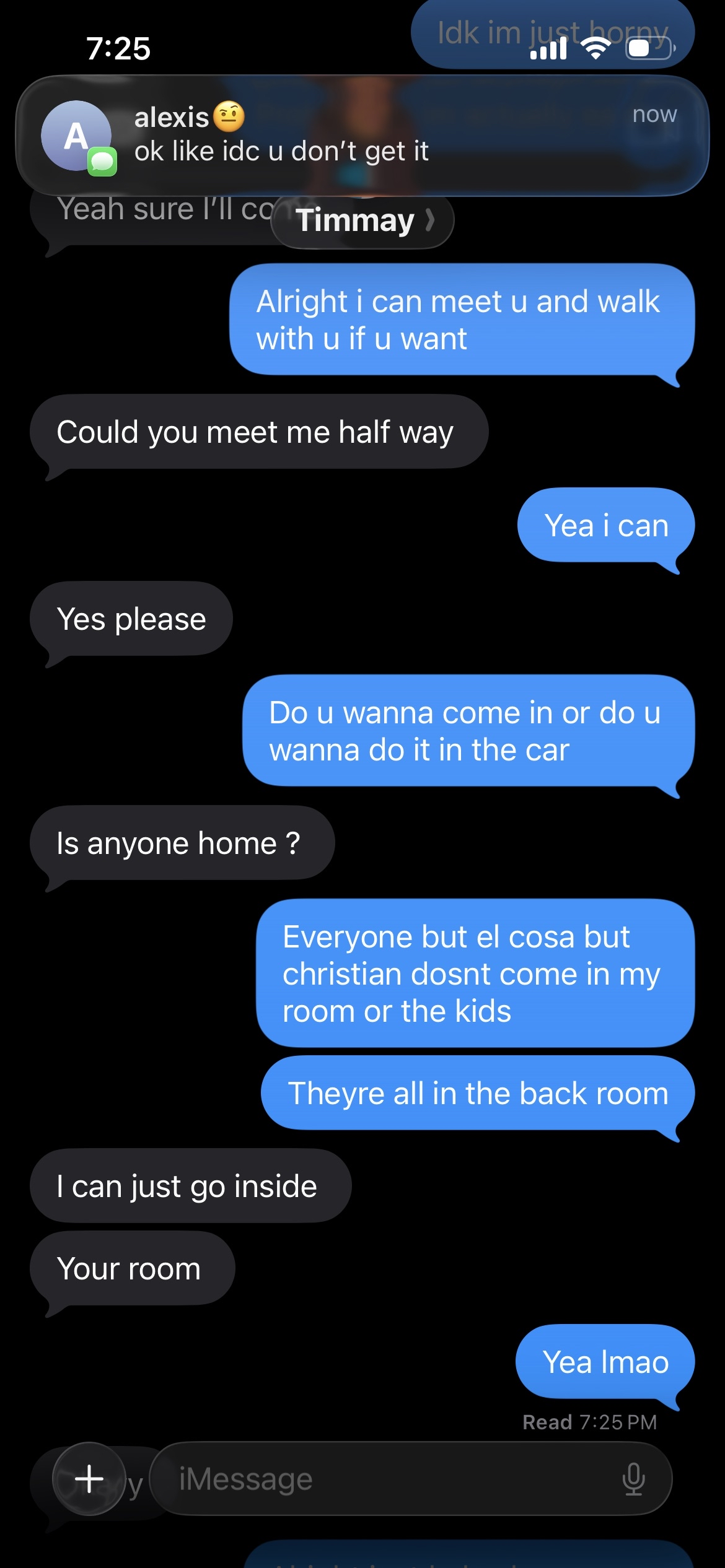This screenshot has width=725, height=1568.
Task: Tap the Timmay name at the top
Action: coord(357,220)
